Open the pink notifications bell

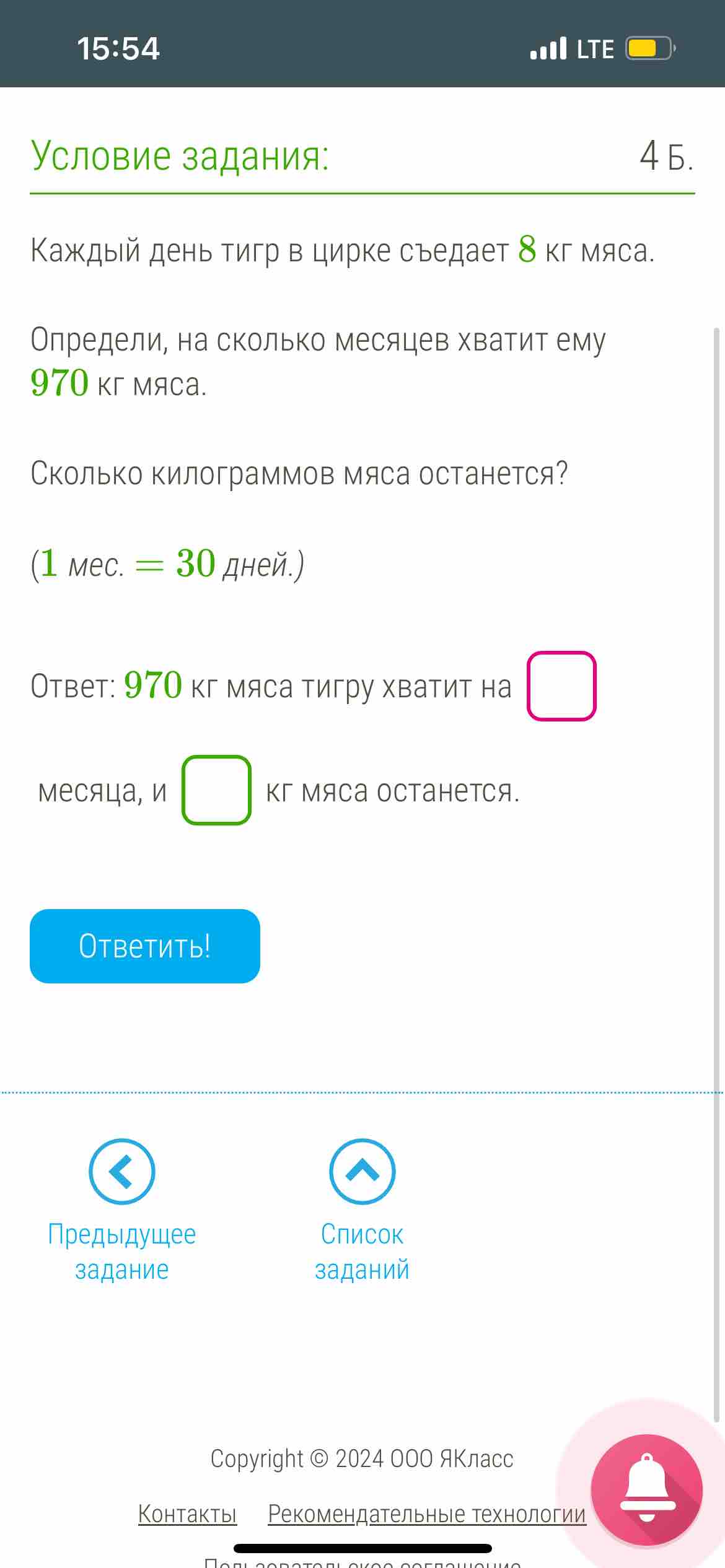pyautogui.click(x=647, y=1489)
